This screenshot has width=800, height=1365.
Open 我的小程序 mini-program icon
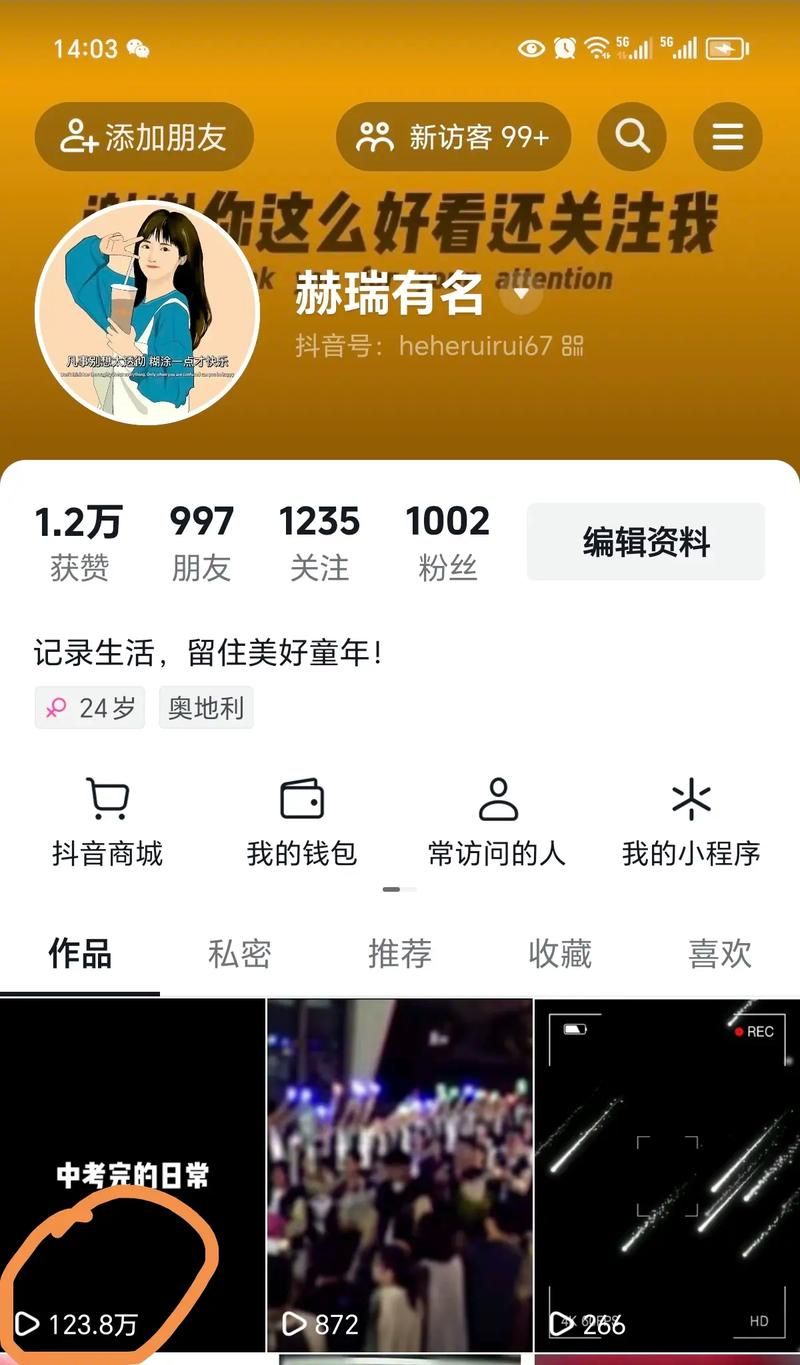(x=691, y=800)
